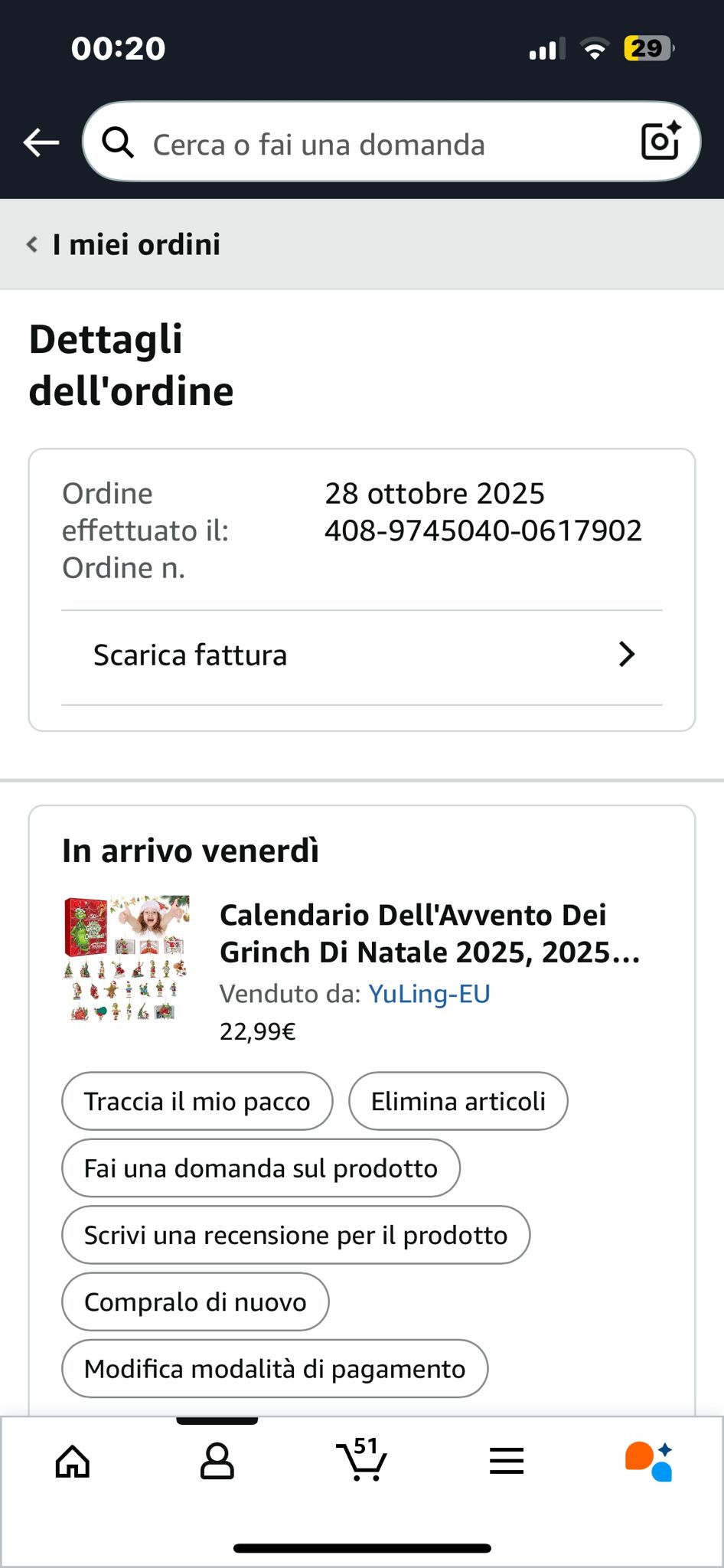
Task: Go back with the top-left arrow
Action: click(41, 142)
